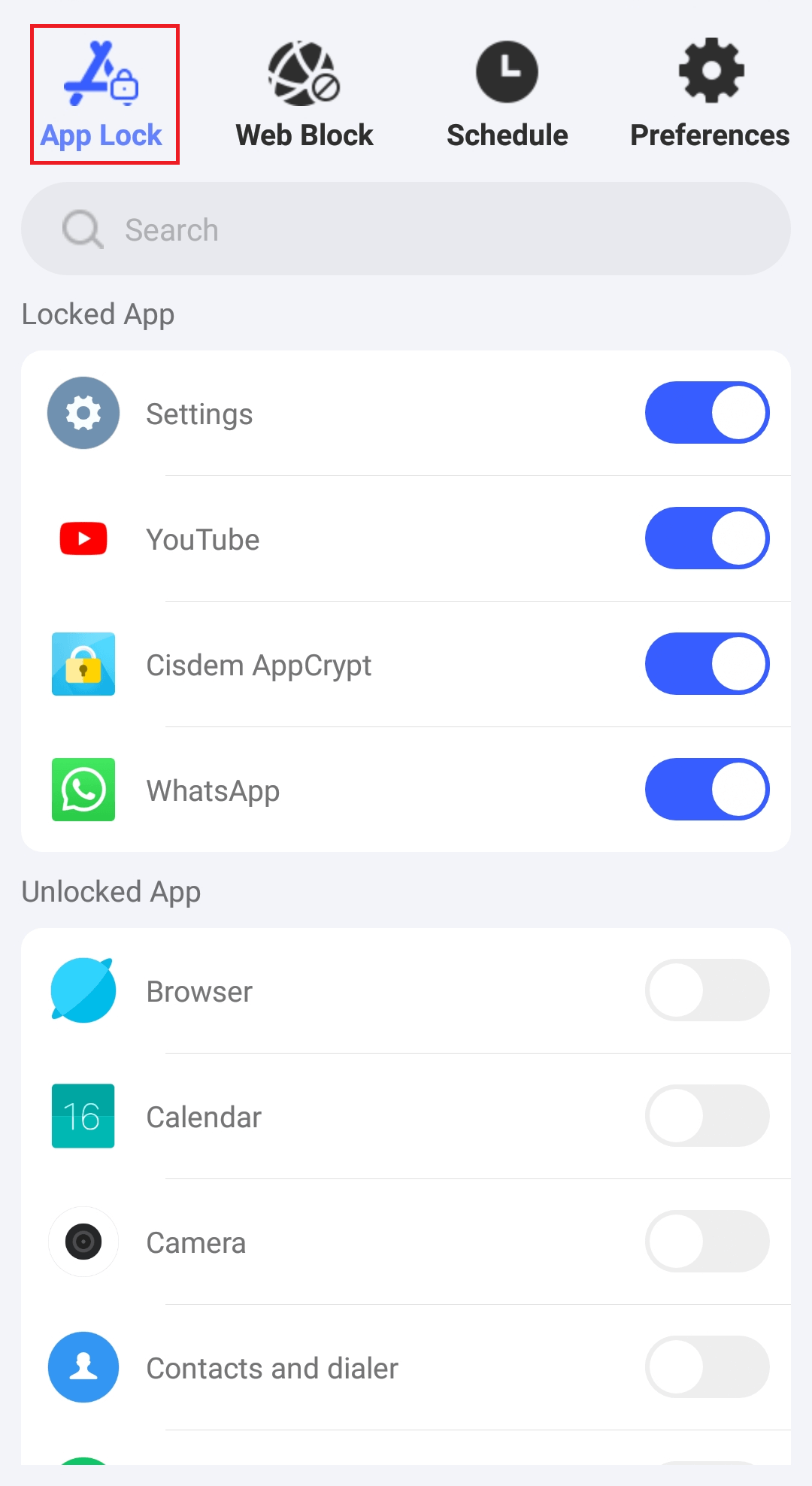Click inside the Search field
This screenshot has height=1486, width=812.
[x=406, y=229]
